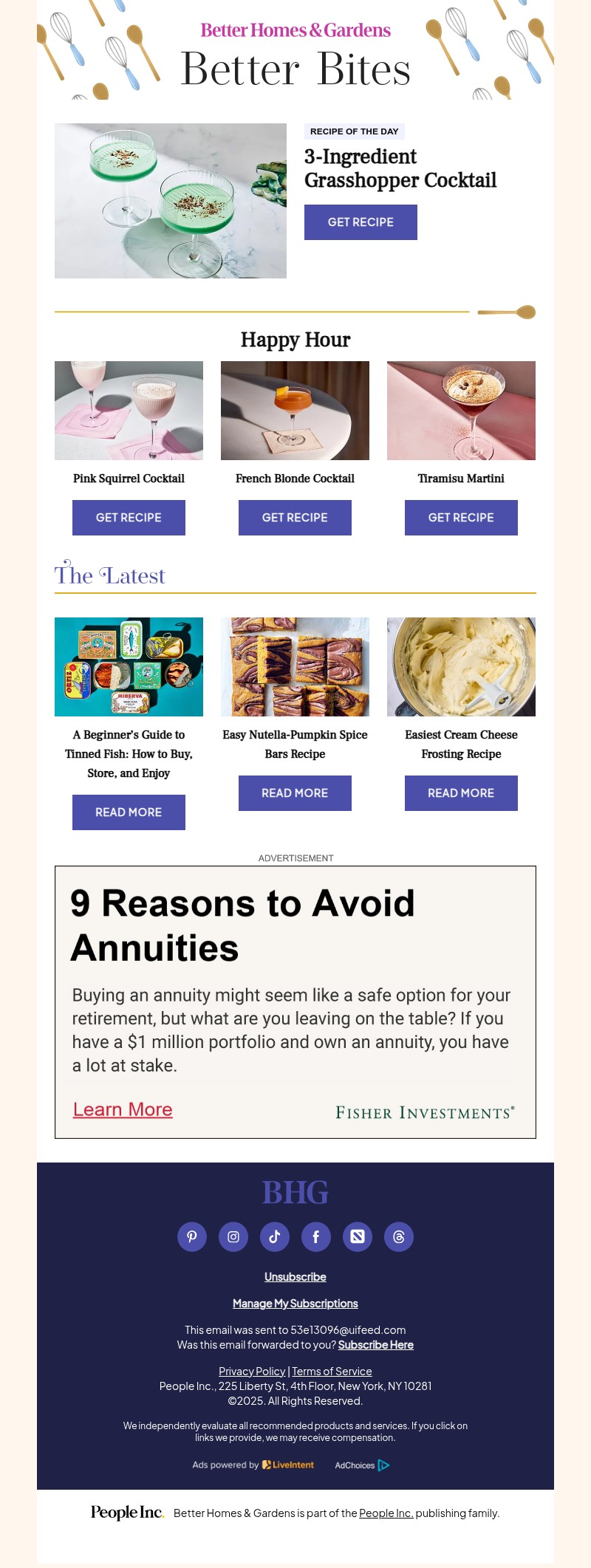Open Manage My Subscriptions
Viewport: 591px width, 1568px height.
pyautogui.click(x=295, y=1304)
